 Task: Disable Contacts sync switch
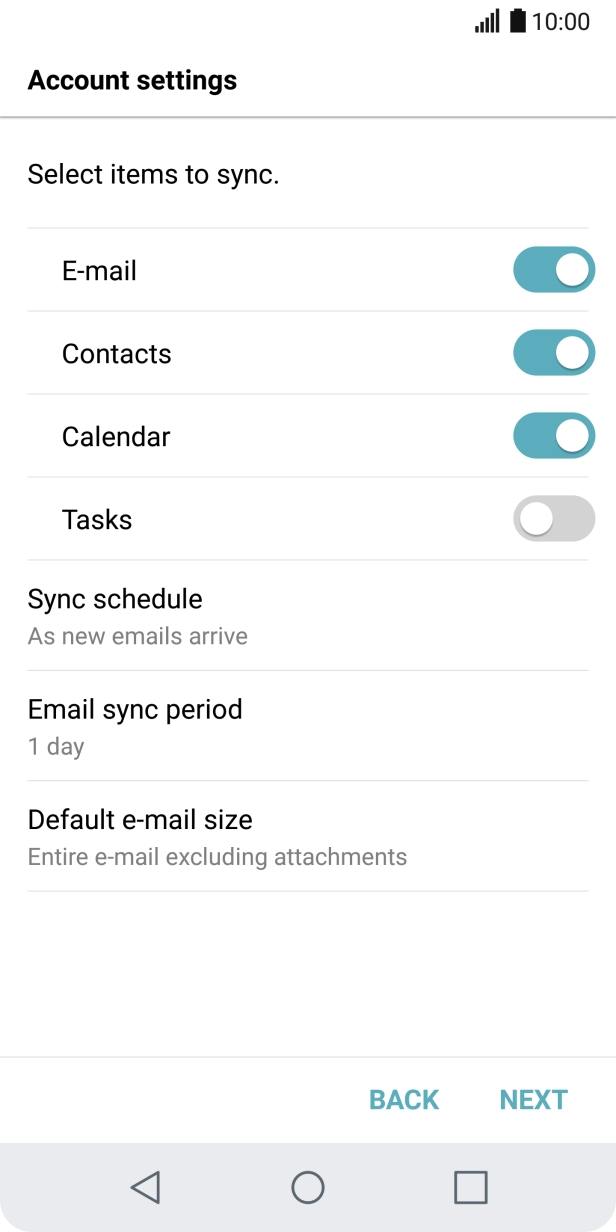(x=553, y=353)
